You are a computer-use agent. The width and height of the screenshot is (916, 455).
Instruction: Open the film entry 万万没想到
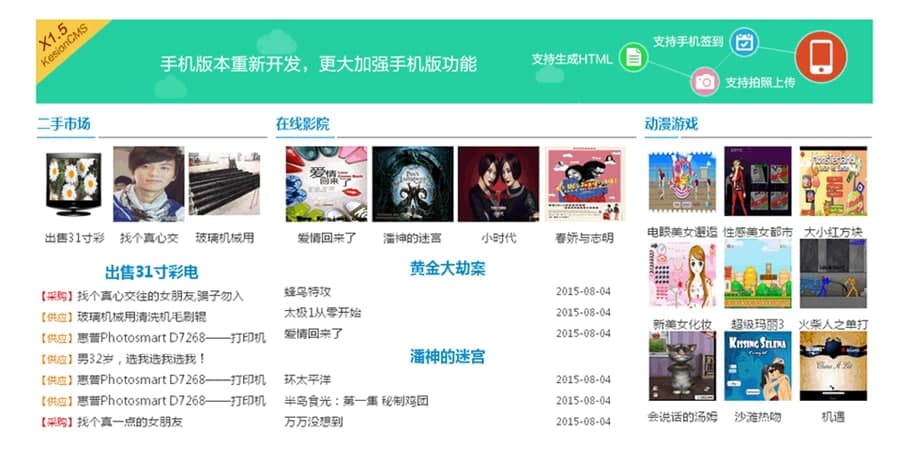click(x=313, y=422)
